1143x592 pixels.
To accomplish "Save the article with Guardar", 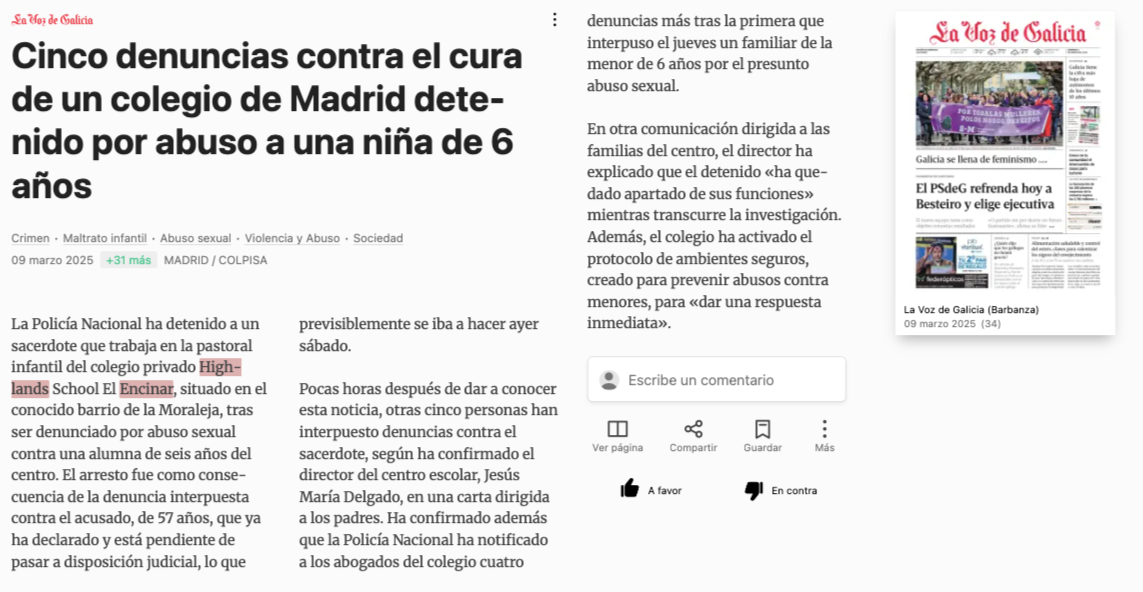I will pyautogui.click(x=762, y=436).
